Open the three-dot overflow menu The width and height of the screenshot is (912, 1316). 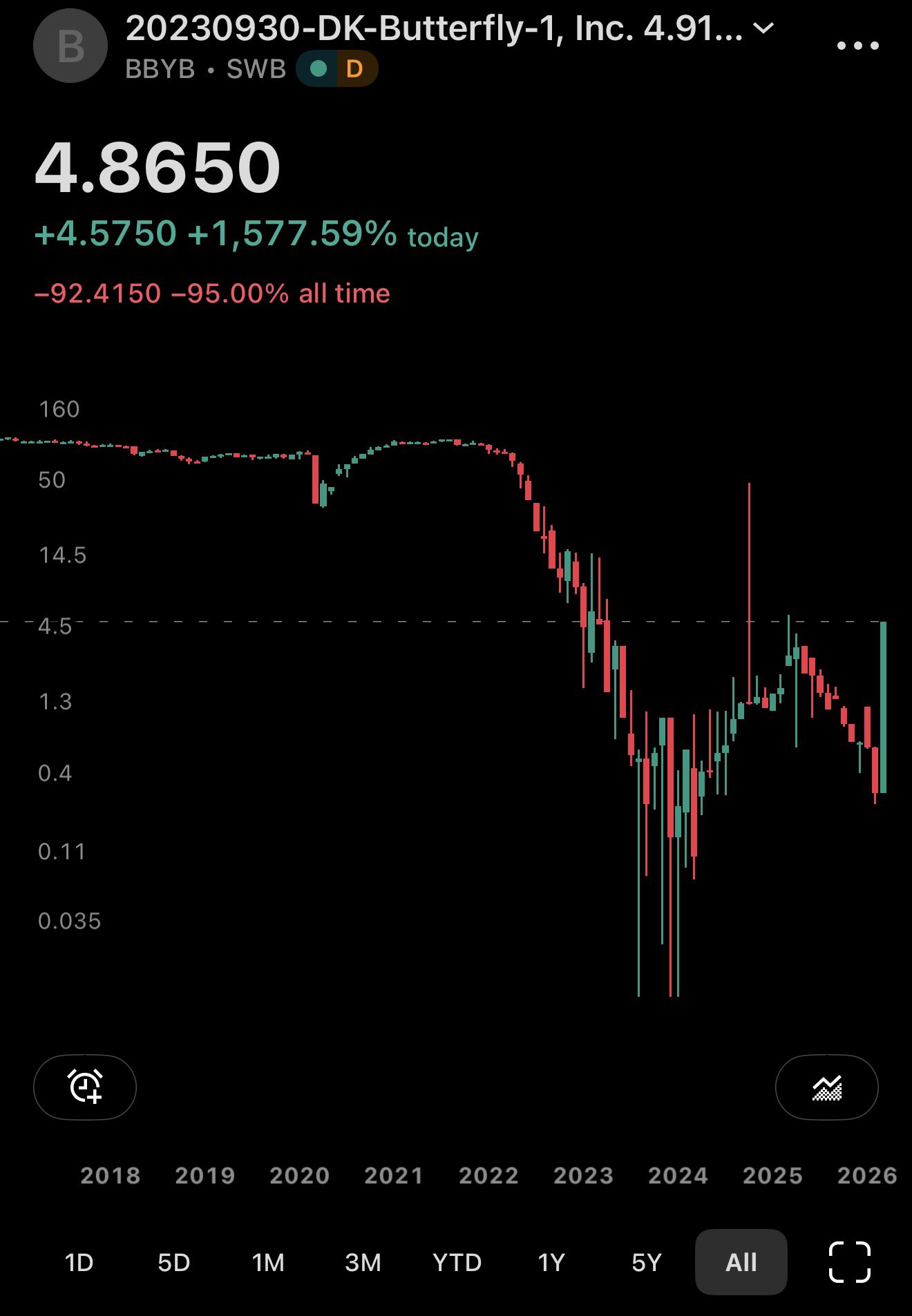coord(857,46)
